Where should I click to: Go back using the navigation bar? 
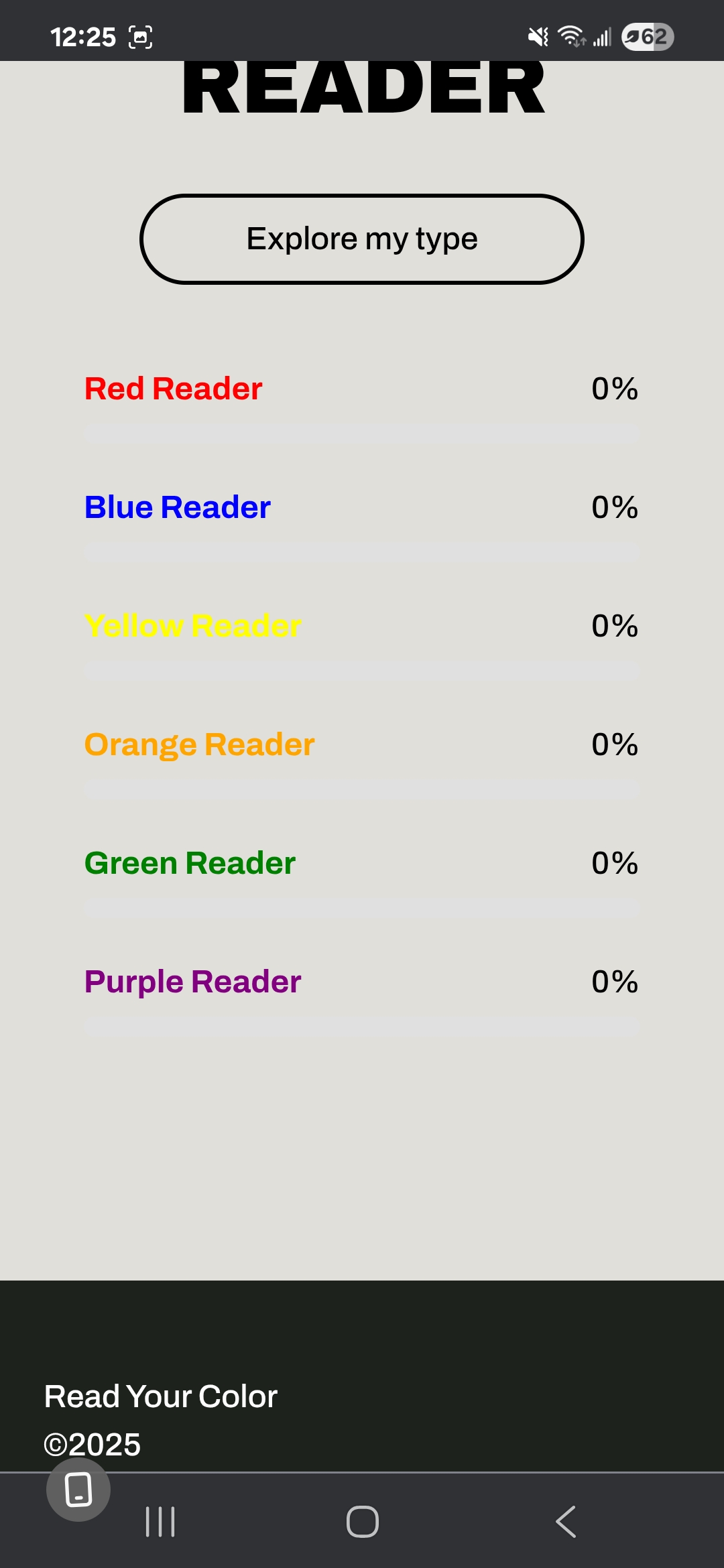pyautogui.click(x=566, y=1521)
